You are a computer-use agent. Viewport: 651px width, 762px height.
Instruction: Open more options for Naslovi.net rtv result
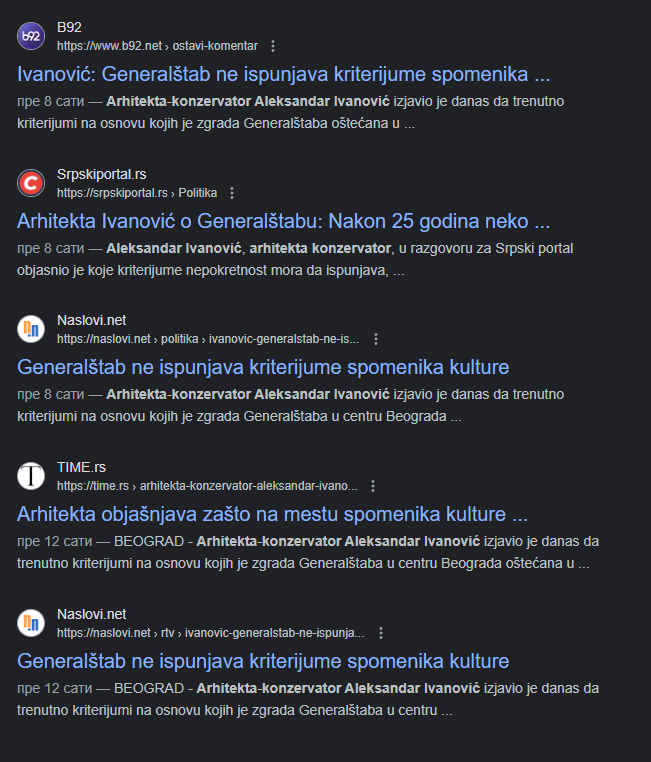(x=381, y=633)
